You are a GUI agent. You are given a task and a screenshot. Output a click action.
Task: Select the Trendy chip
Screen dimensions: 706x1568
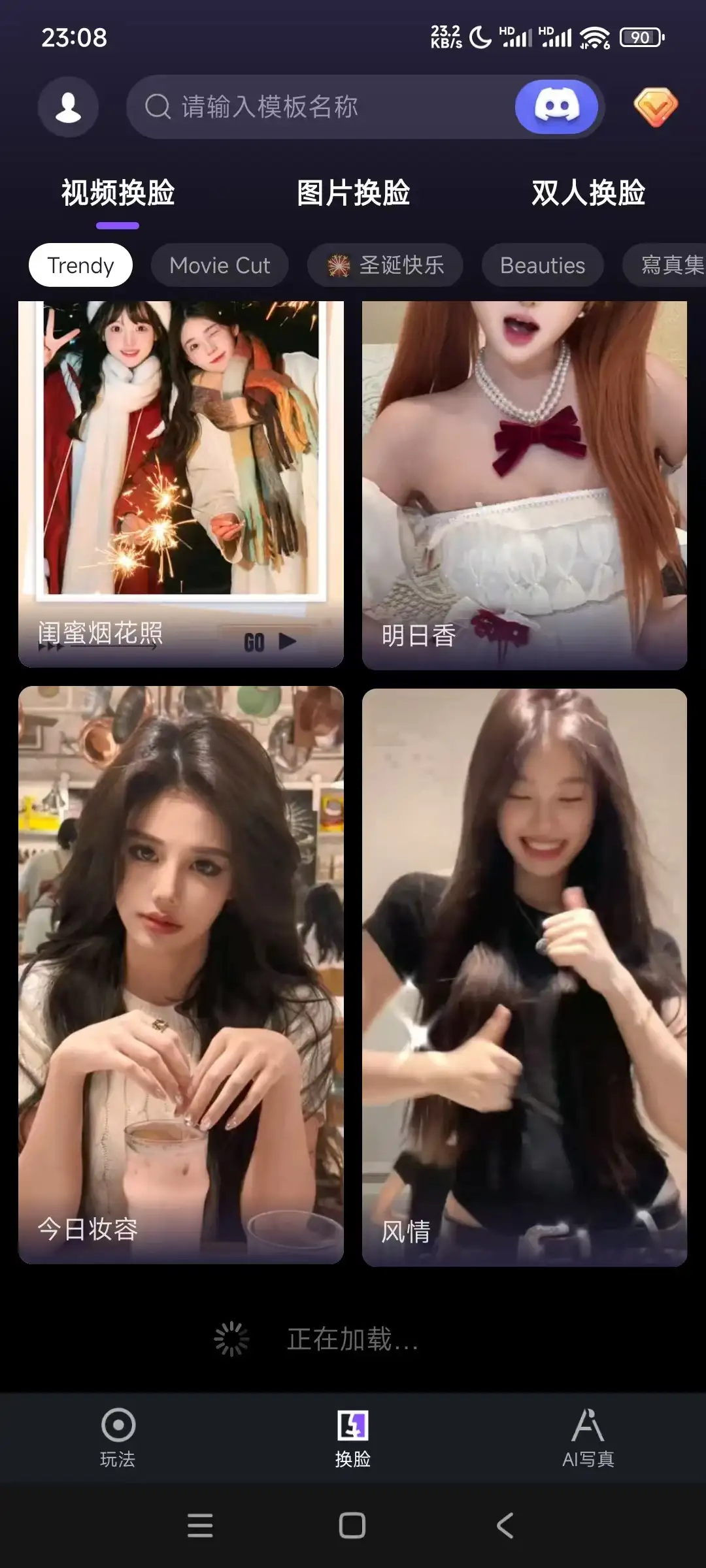[x=80, y=265]
